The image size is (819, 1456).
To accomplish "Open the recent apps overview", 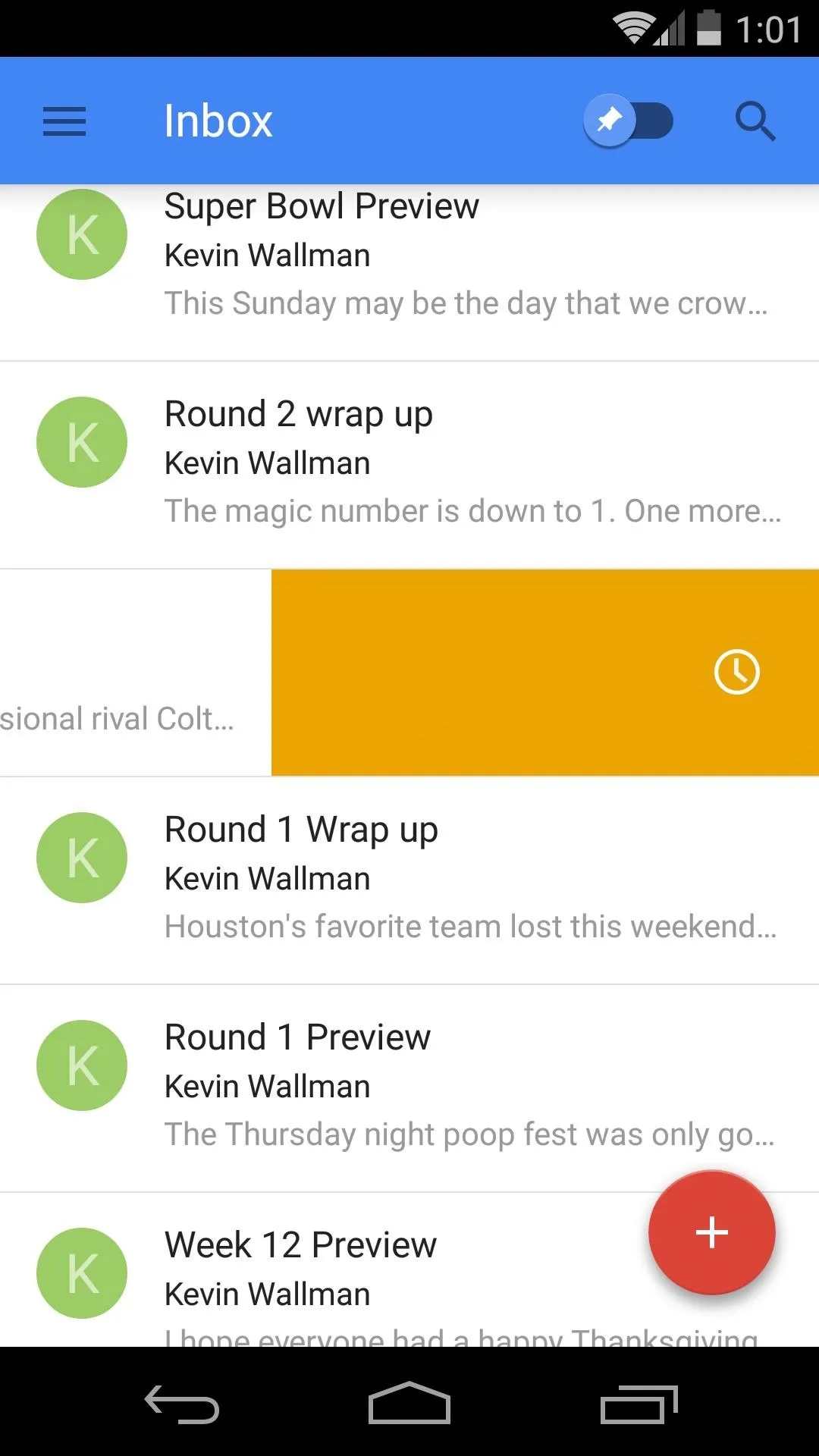I will pyautogui.click(x=639, y=1404).
